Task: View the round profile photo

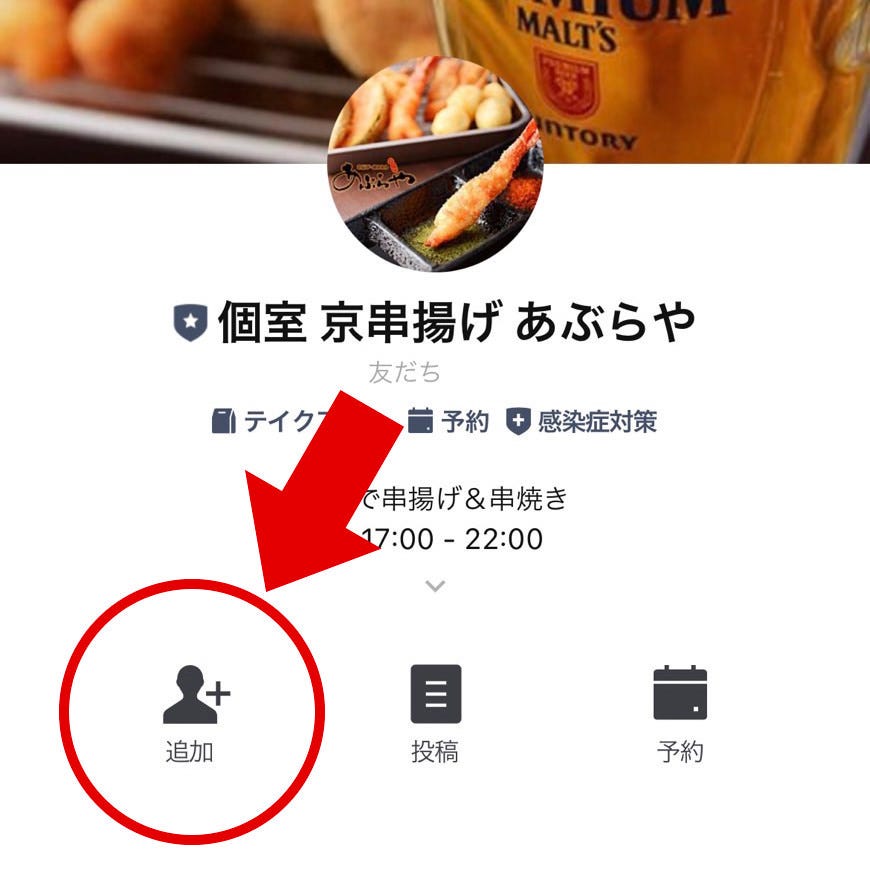Action: pyautogui.click(x=435, y=165)
